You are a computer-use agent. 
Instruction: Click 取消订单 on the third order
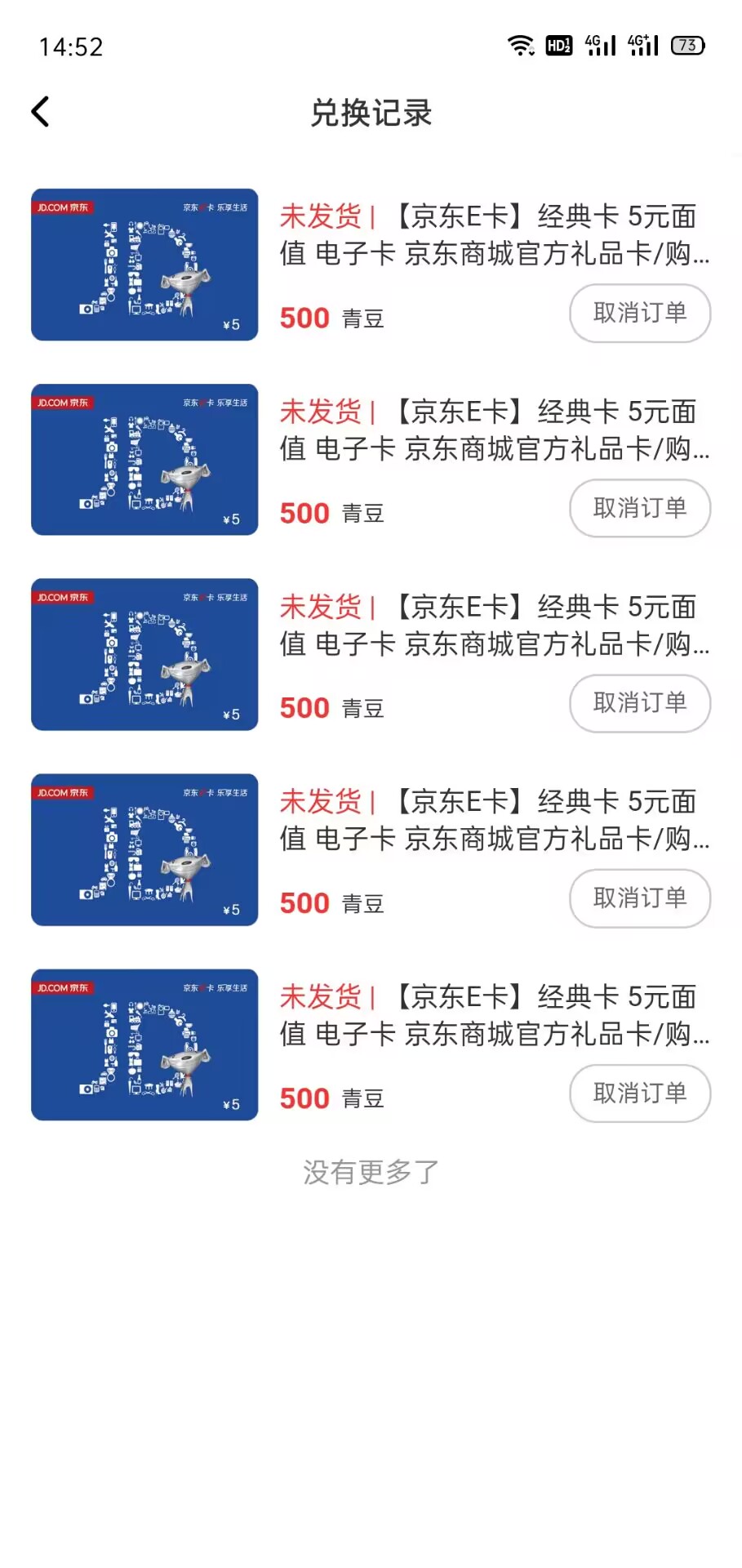click(640, 703)
